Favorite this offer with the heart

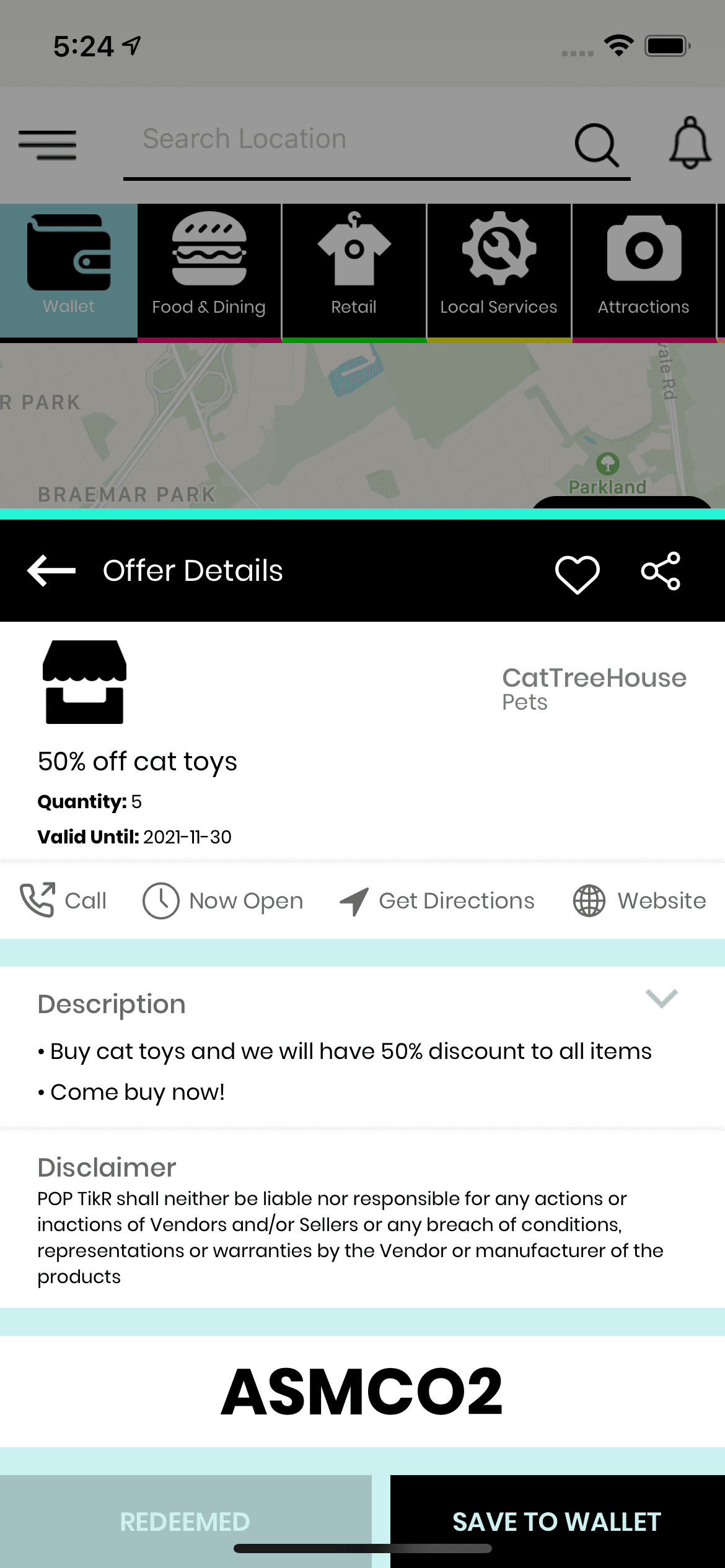coord(577,573)
